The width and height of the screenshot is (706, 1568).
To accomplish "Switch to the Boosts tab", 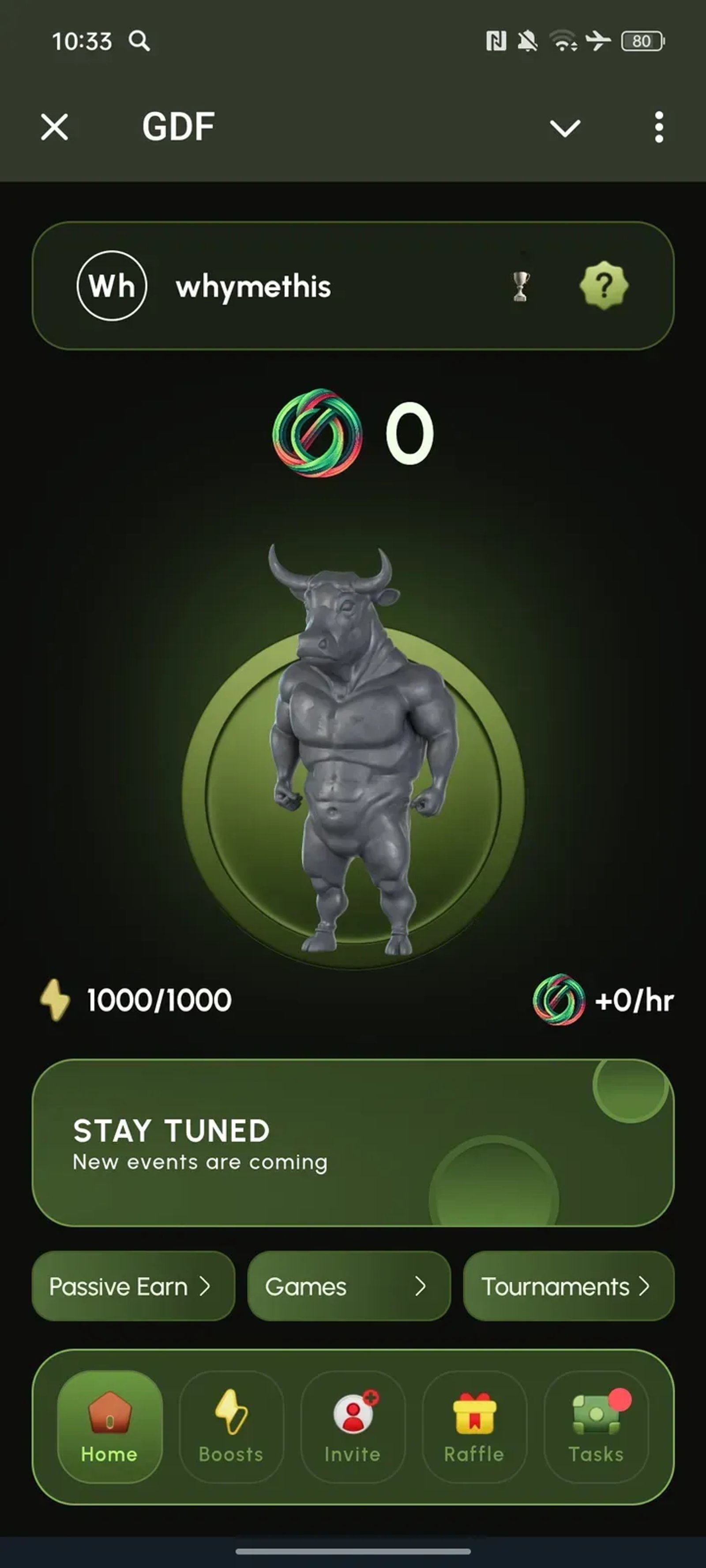I will pos(231,1427).
